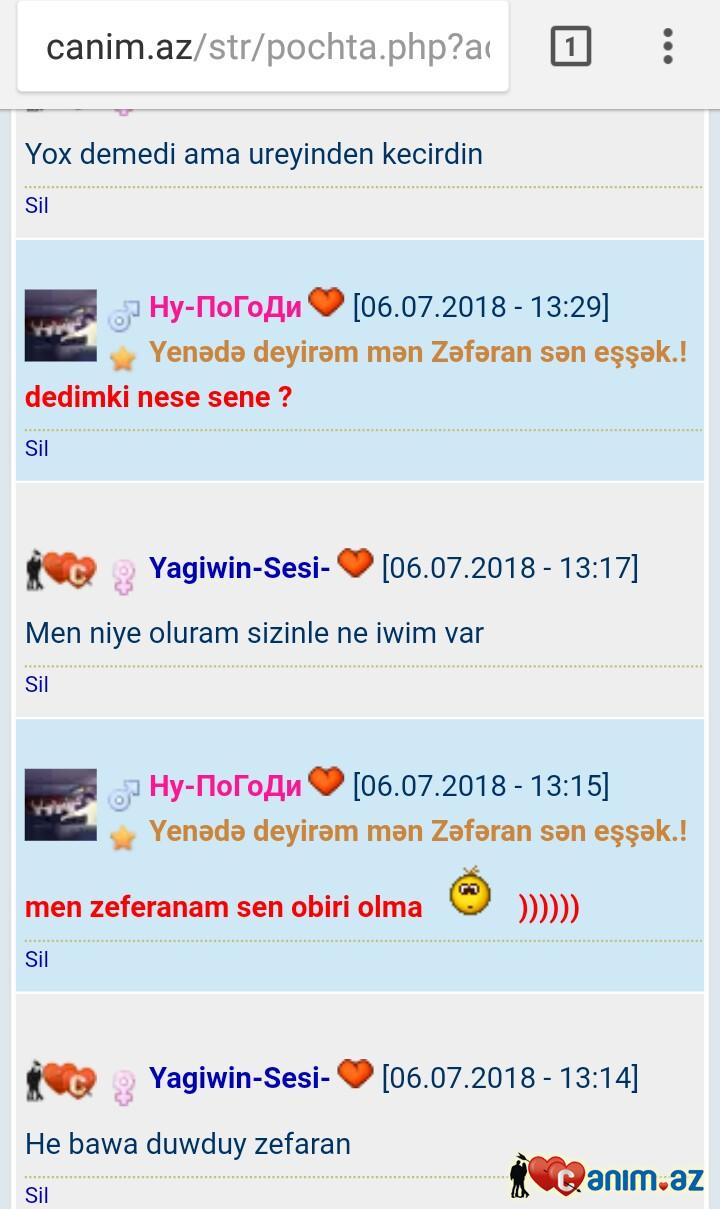Open the browser overflow menu
This screenshot has height=1209, width=720.
[x=667, y=47]
